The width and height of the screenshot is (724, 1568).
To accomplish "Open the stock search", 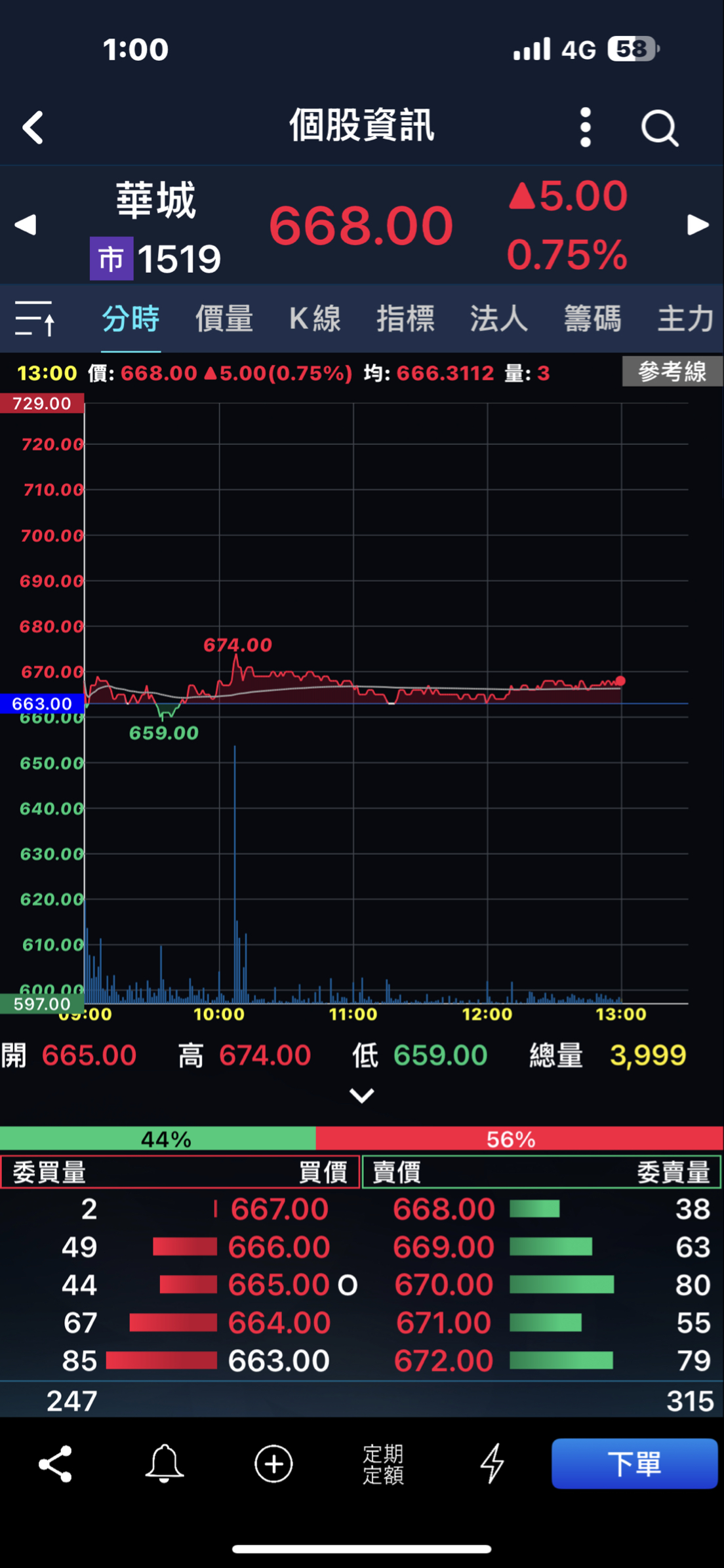I will click(659, 127).
